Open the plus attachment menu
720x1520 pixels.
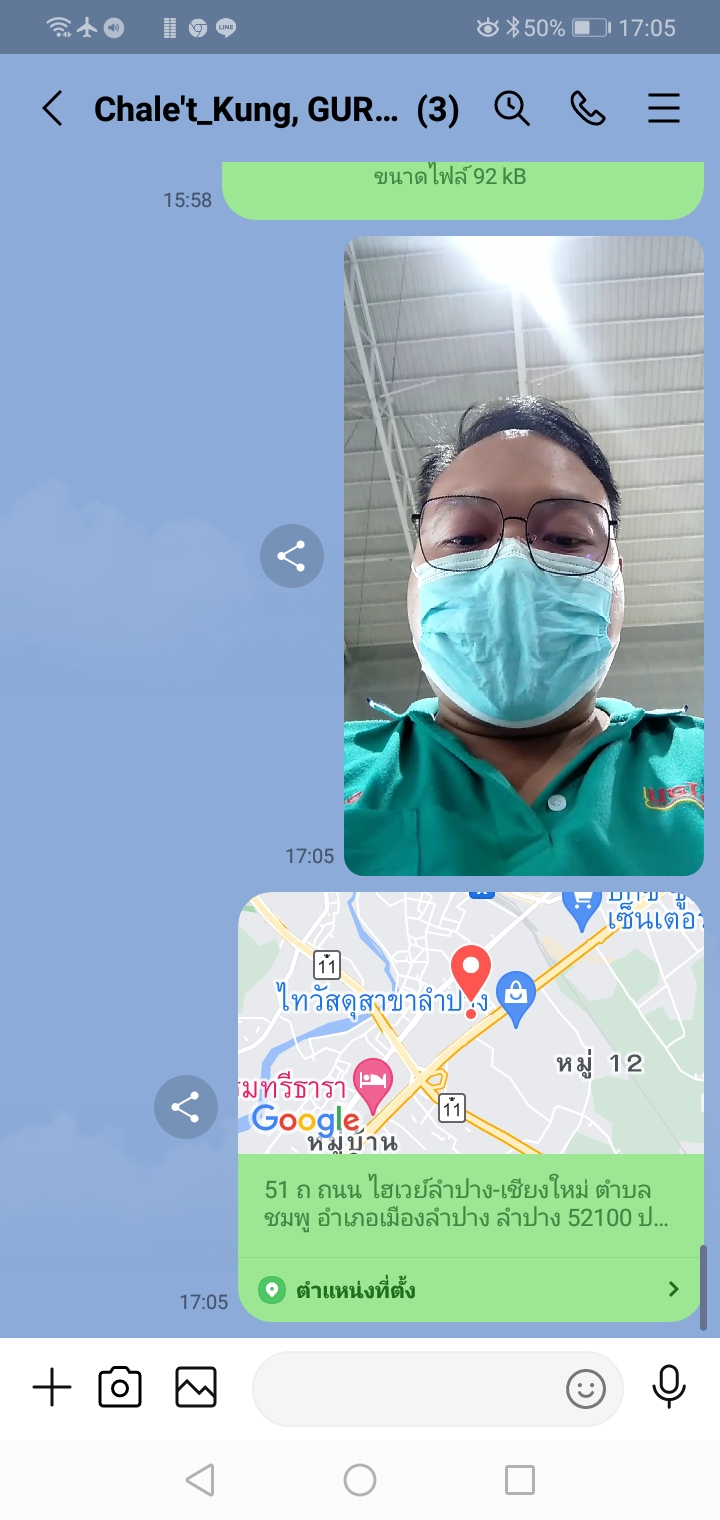52,1388
